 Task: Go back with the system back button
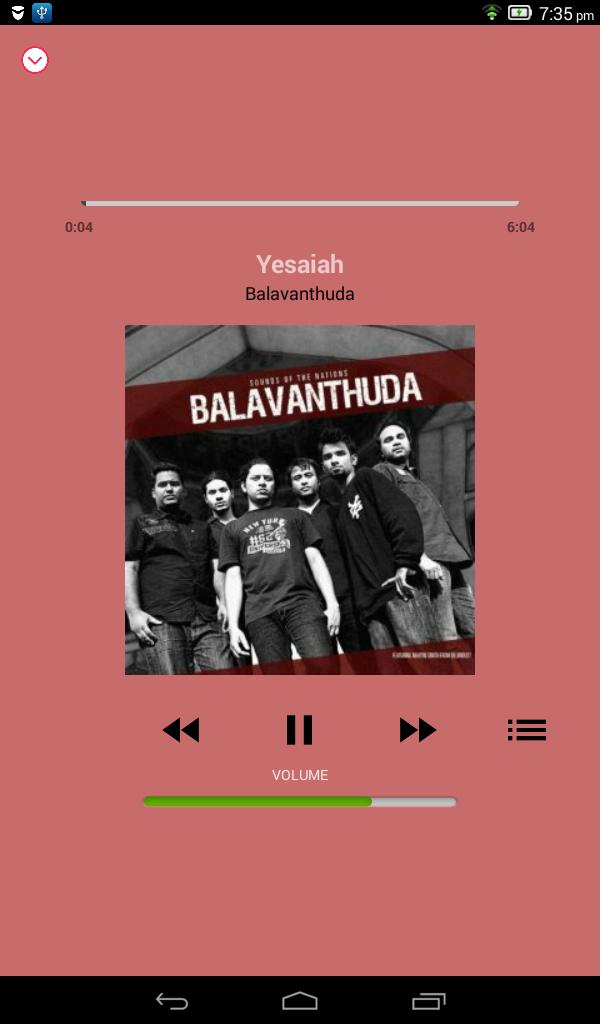tap(172, 1001)
